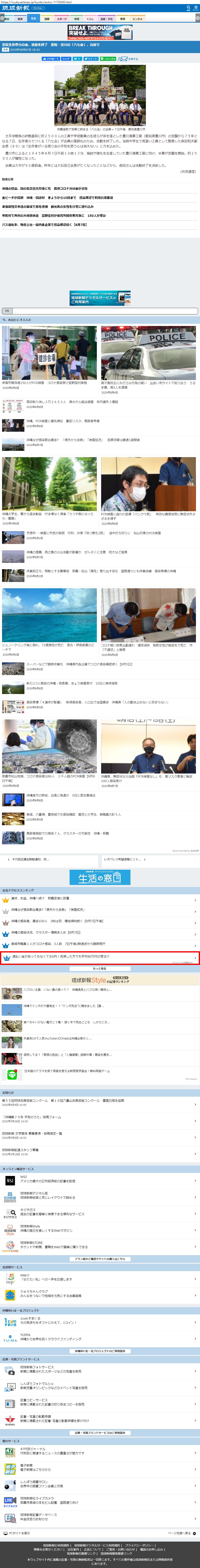This screenshot has width=200, height=1568.
Task: Open the 生活の窓口 banner
Action: click(x=100, y=877)
